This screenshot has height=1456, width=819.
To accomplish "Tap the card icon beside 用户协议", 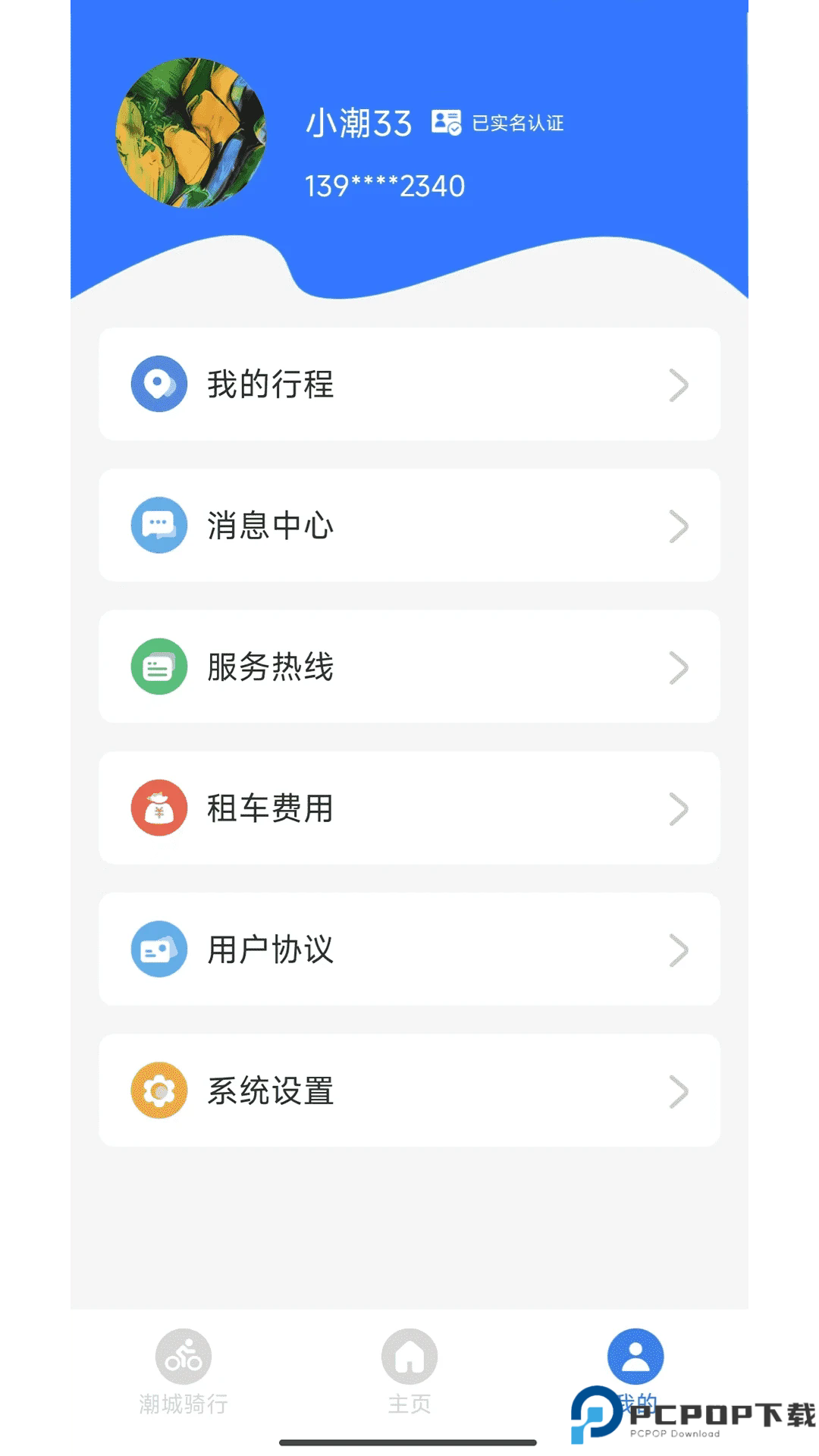I will 158,949.
